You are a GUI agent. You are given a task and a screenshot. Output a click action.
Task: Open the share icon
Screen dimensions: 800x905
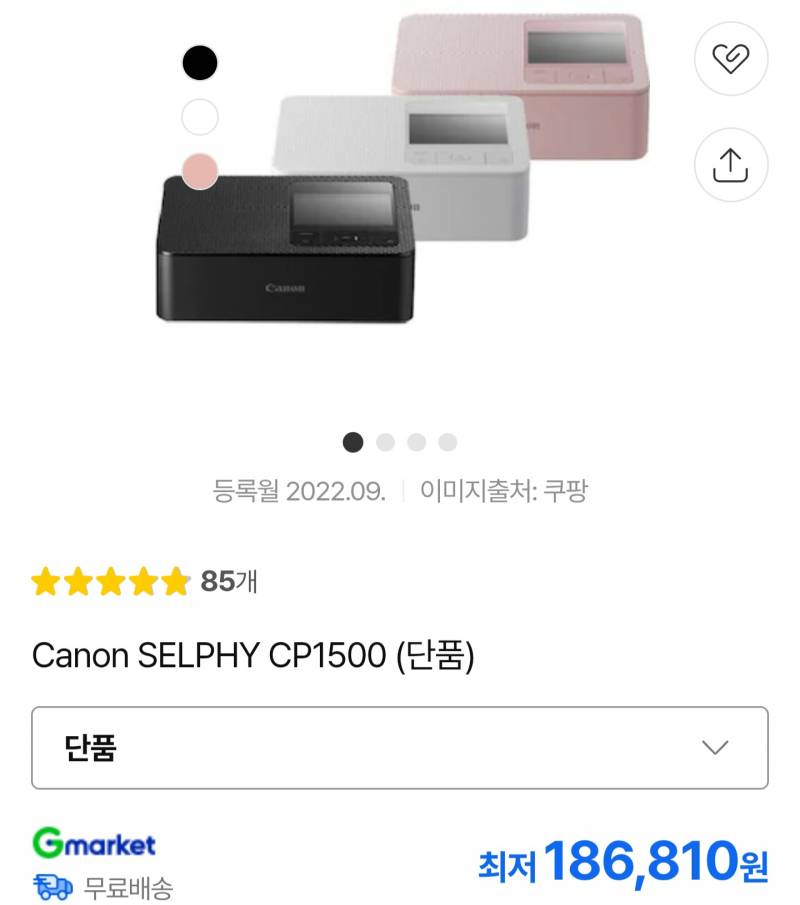click(732, 162)
